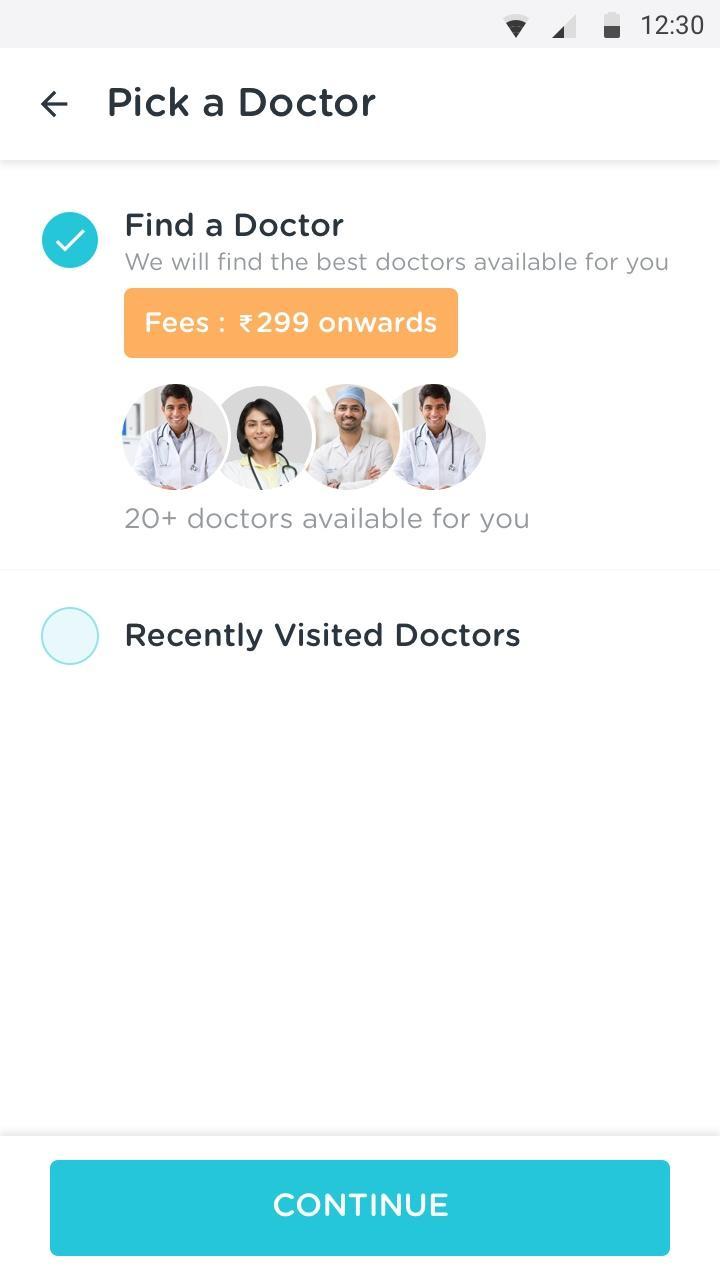Select the Find a Doctor option
720x1280 pixels.
coord(70,240)
